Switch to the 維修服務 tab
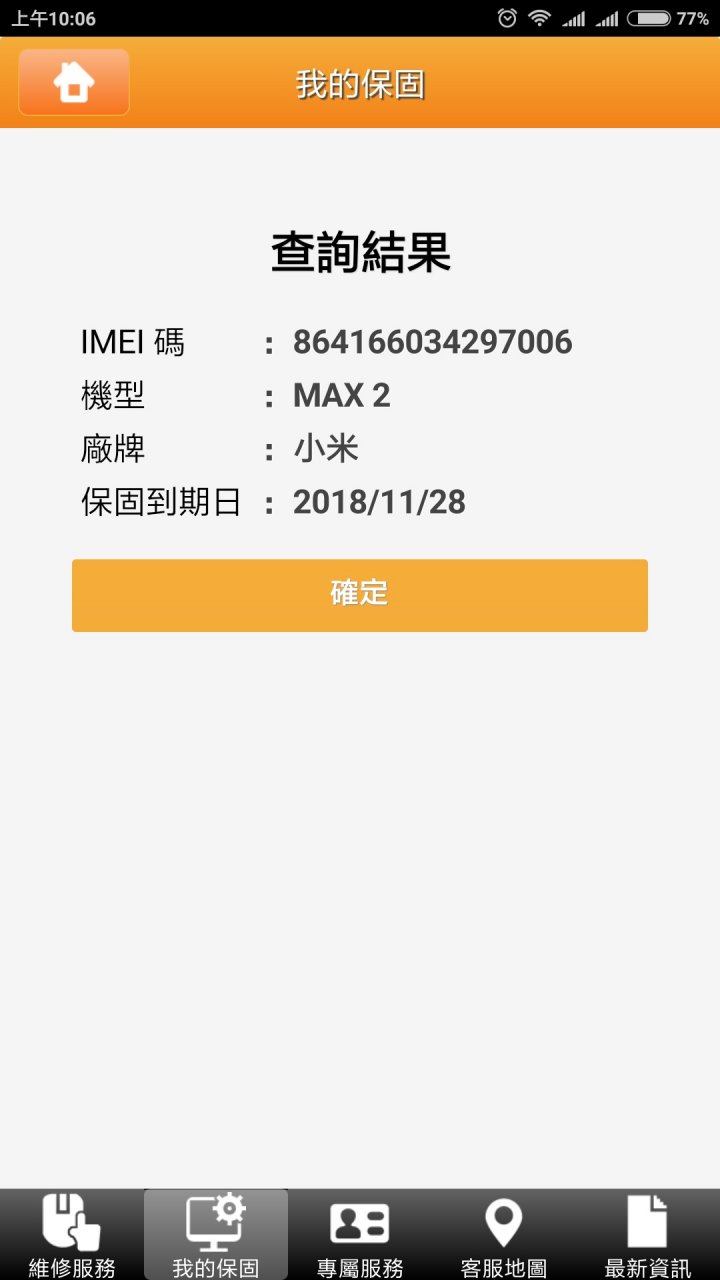This screenshot has width=720, height=1280. [x=72, y=1235]
